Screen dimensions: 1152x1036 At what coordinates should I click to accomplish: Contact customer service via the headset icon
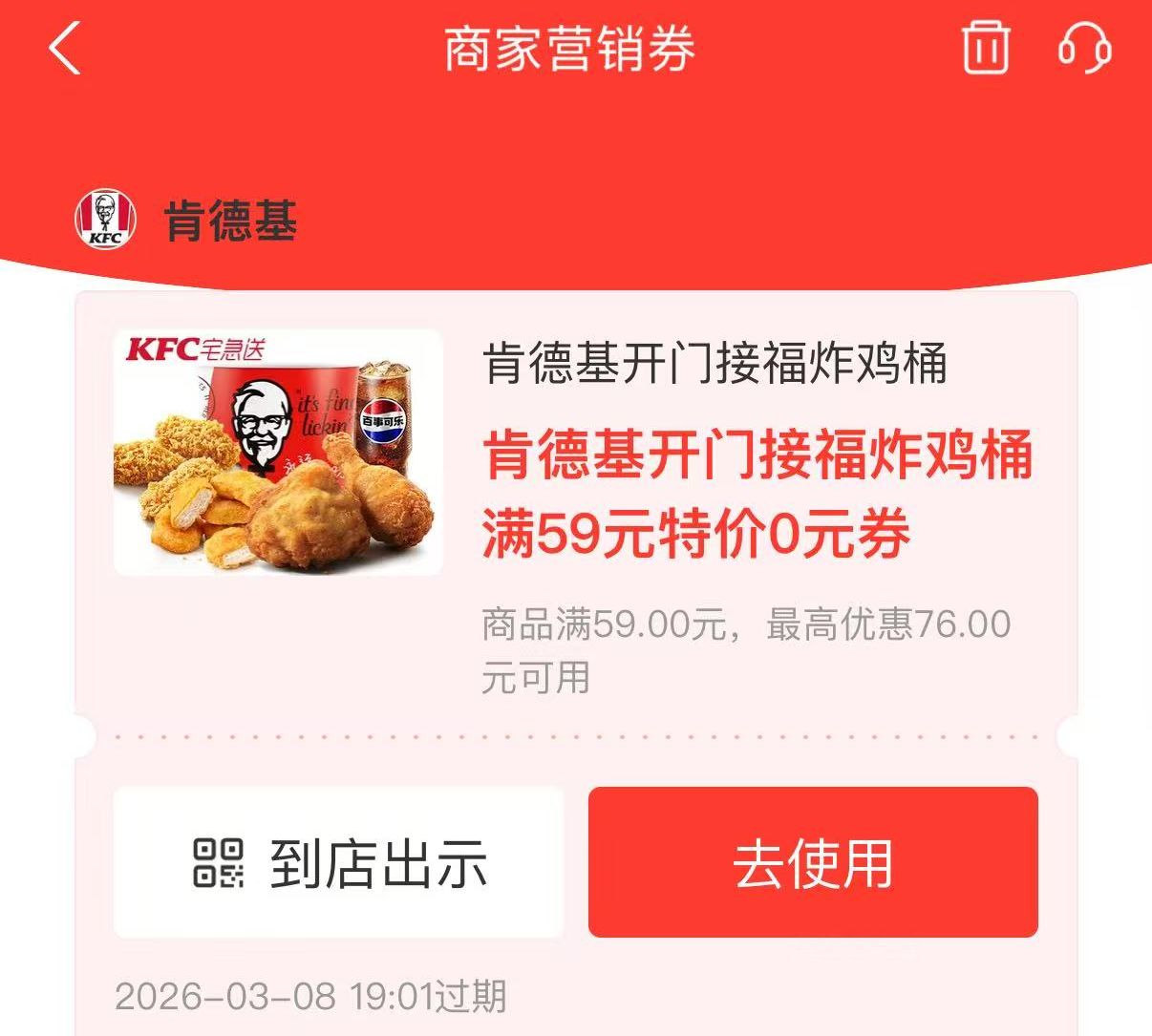coord(1085,48)
